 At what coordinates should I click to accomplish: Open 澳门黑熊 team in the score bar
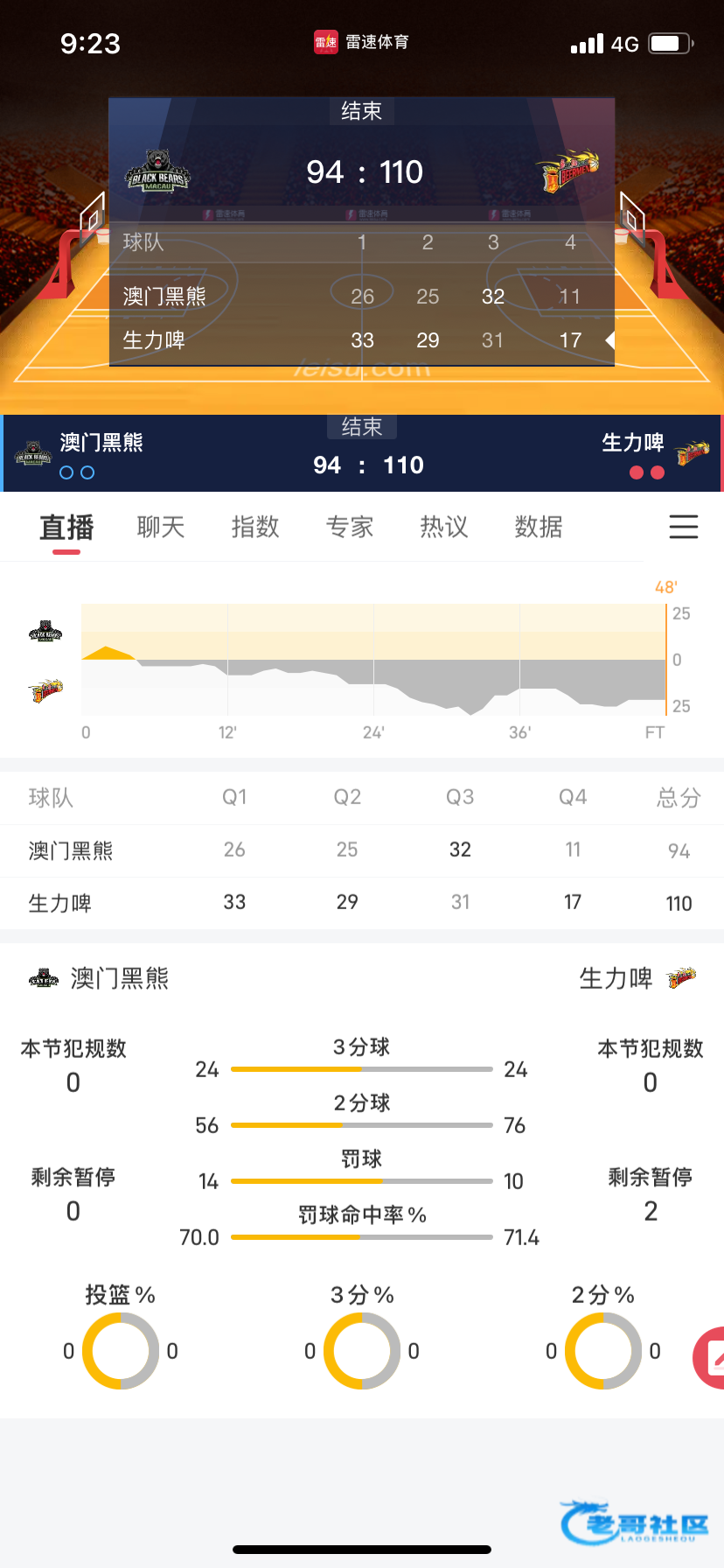pos(101,443)
